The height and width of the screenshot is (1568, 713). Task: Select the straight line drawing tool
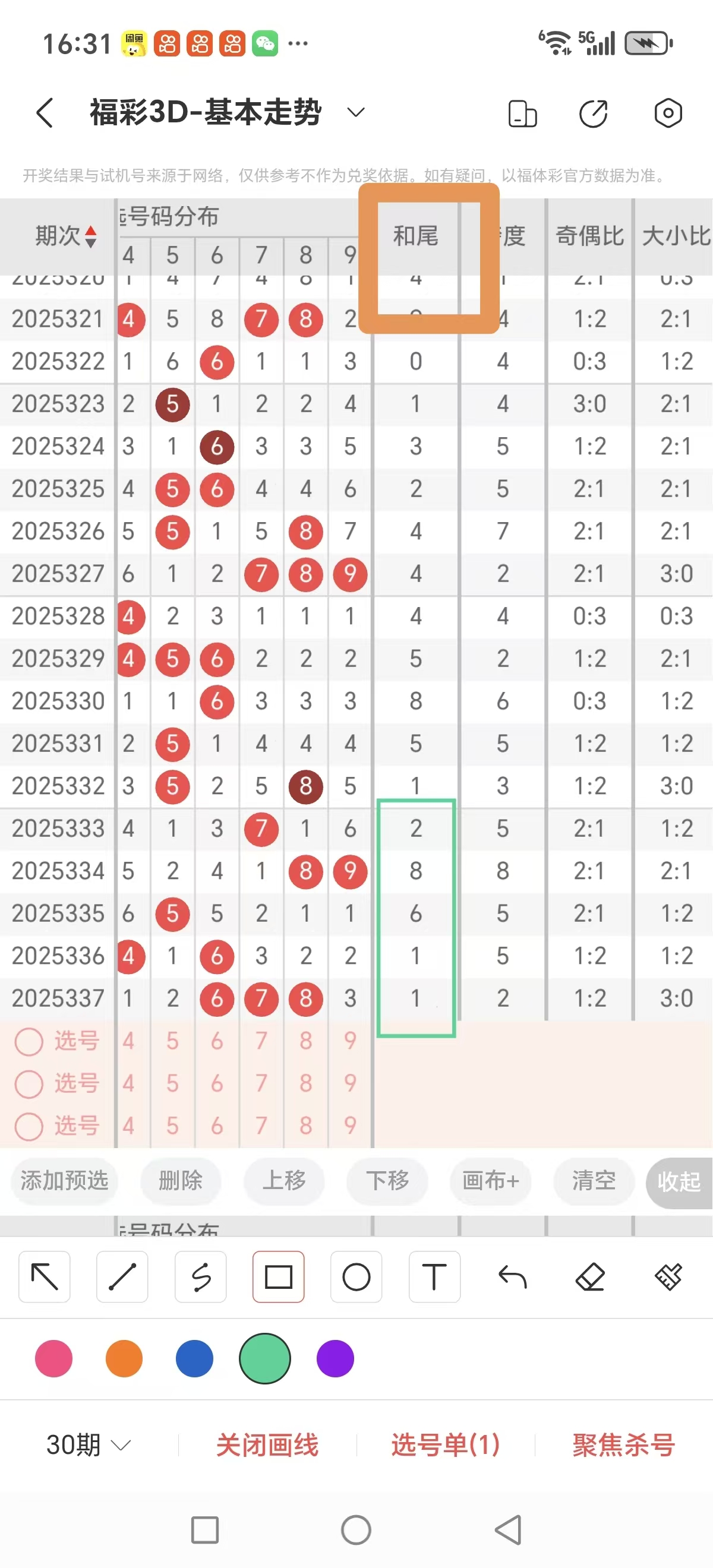pos(122,1276)
